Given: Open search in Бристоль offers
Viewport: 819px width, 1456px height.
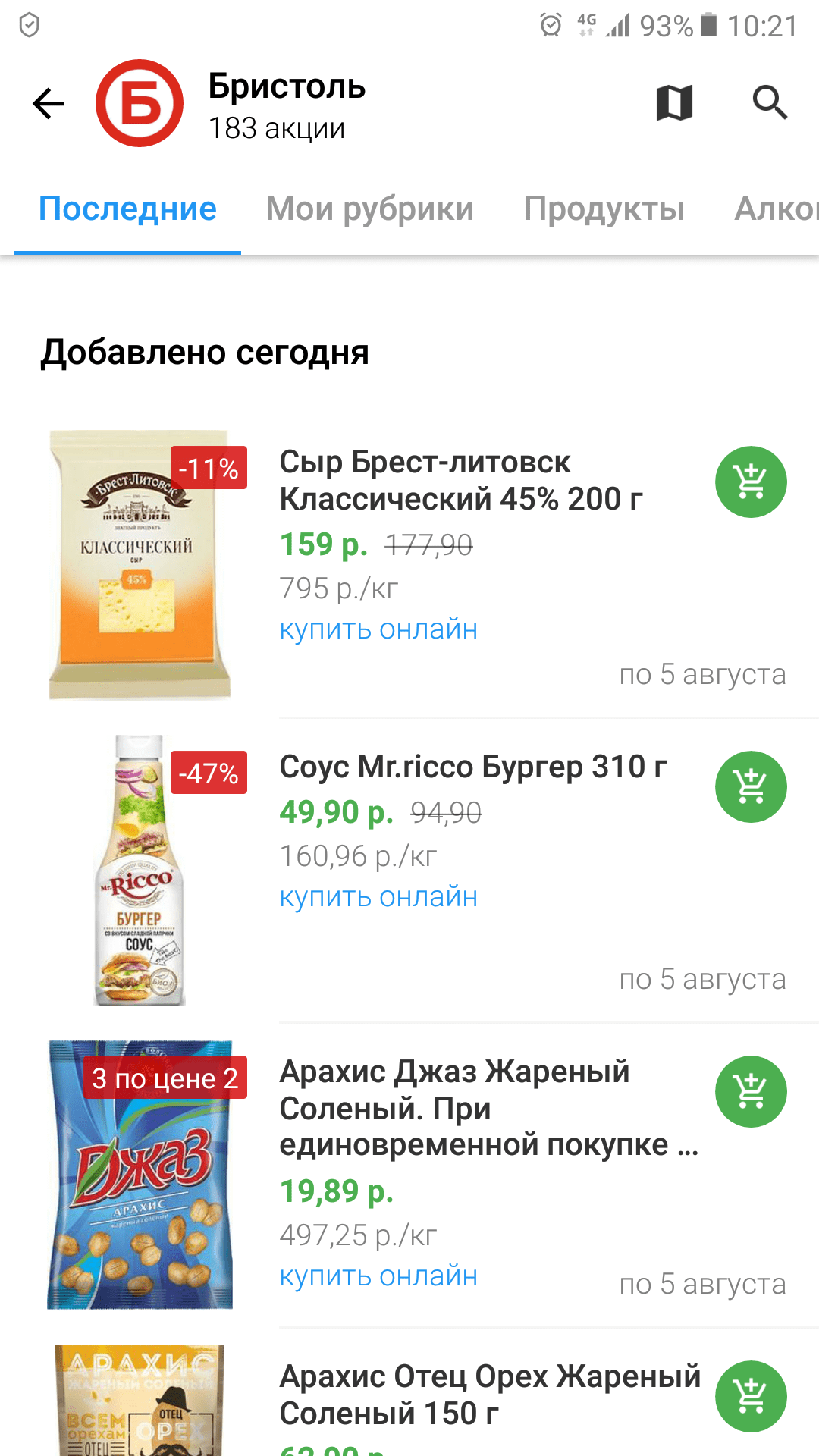Looking at the screenshot, I should [770, 103].
